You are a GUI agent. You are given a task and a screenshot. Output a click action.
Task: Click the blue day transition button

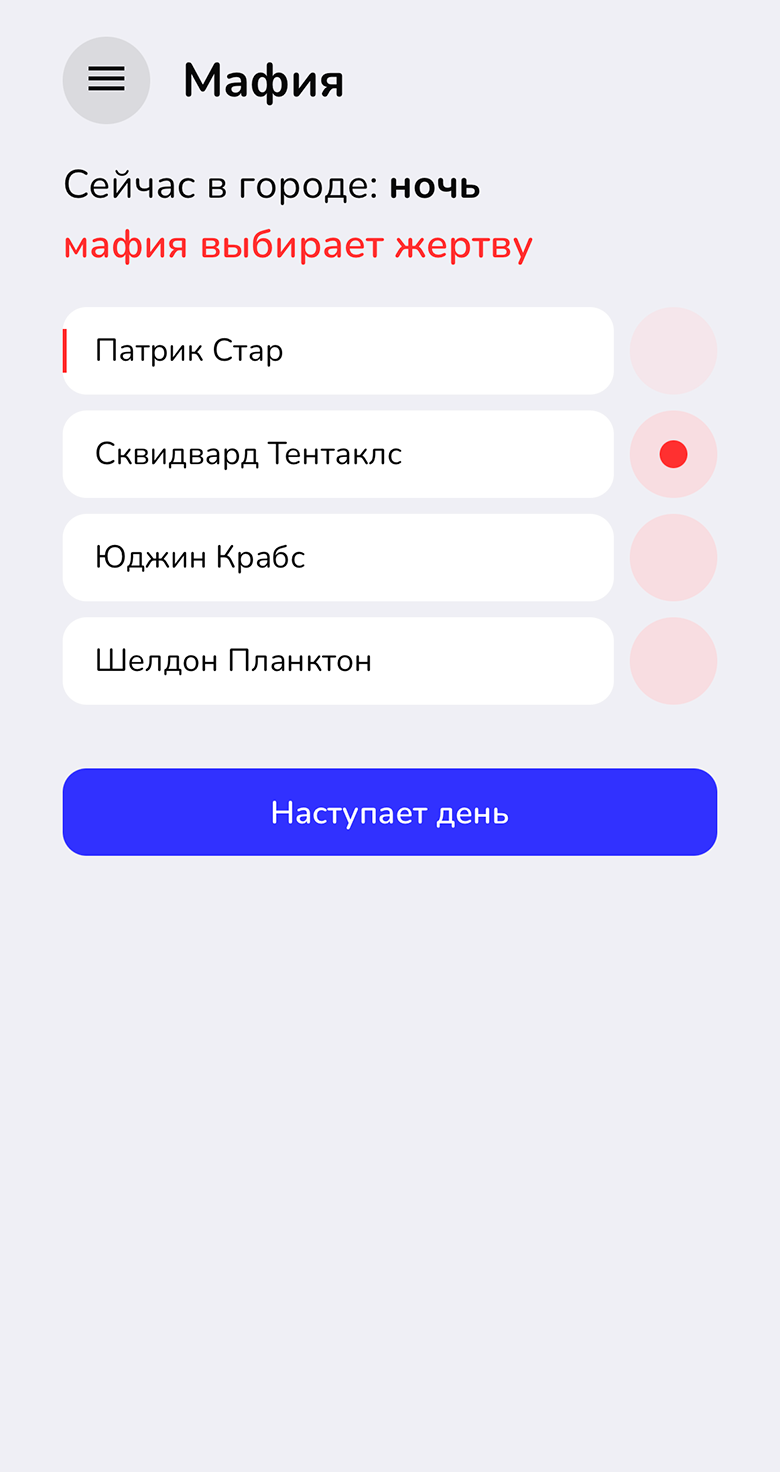(390, 812)
